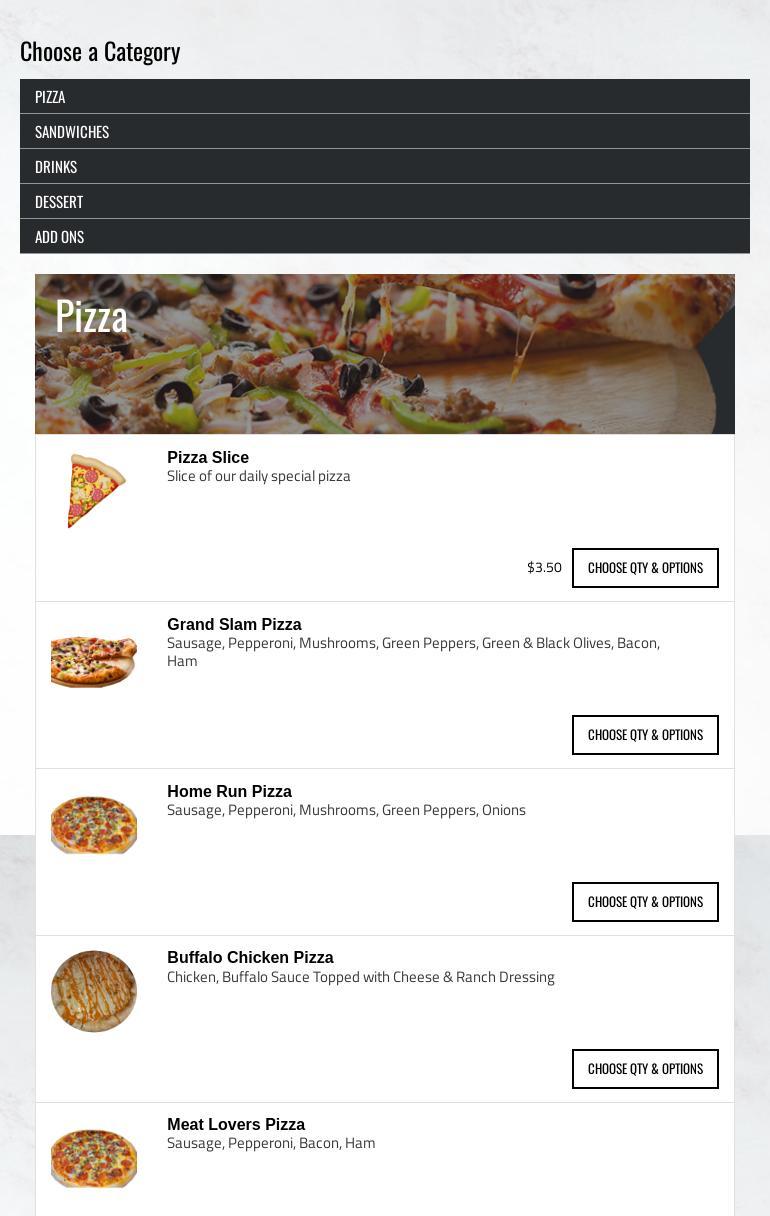The image size is (770, 1216).
Task: Open the Add Ons category
Action: click(x=60, y=237)
